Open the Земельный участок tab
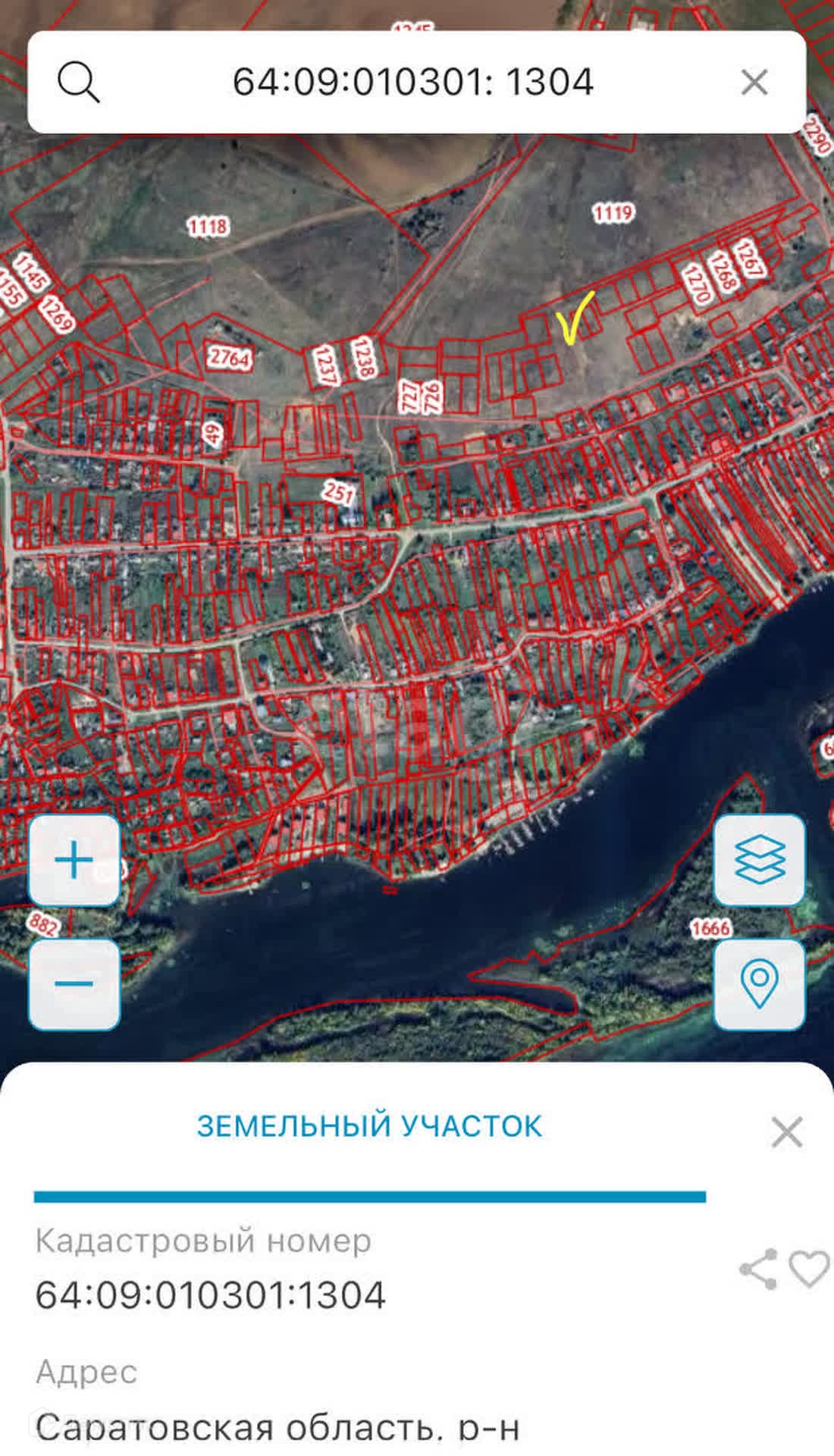834x1456 pixels. click(369, 1126)
